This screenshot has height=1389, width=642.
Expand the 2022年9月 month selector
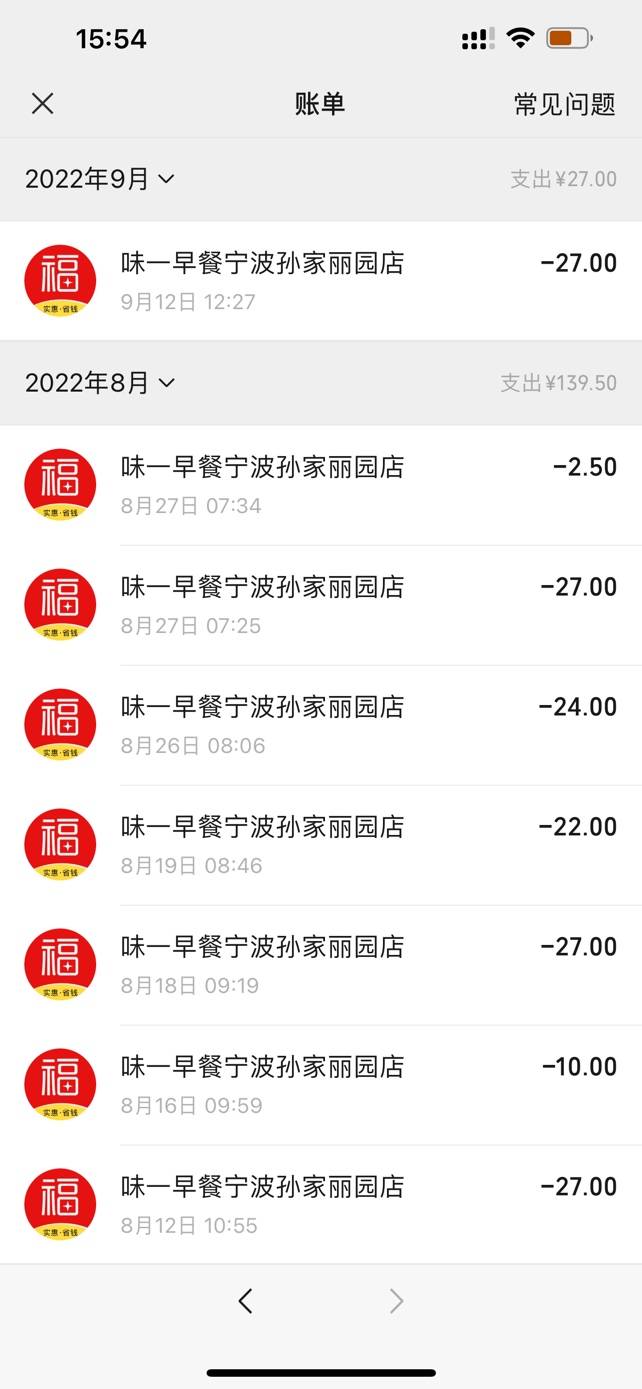100,179
